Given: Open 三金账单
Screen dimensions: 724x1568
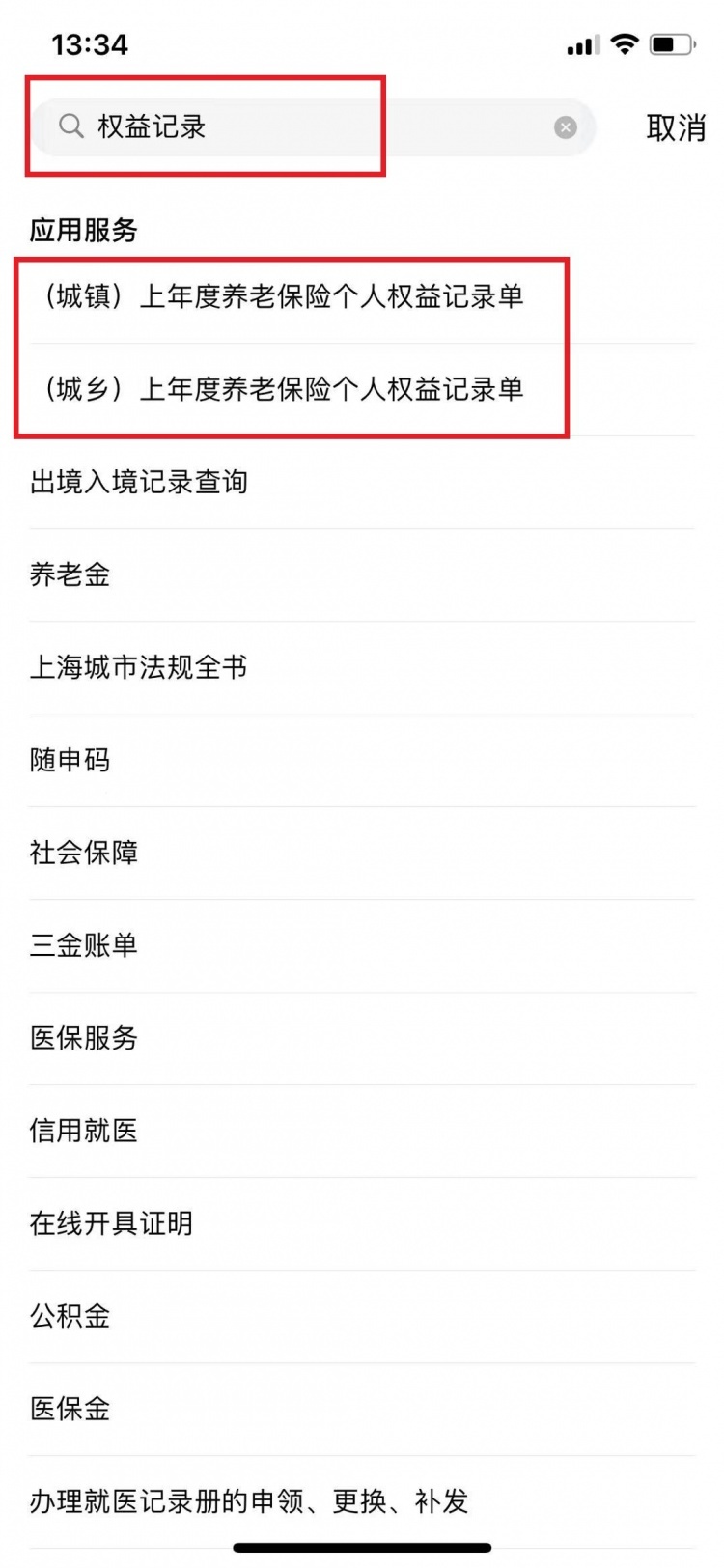Looking at the screenshot, I should pos(362,945).
